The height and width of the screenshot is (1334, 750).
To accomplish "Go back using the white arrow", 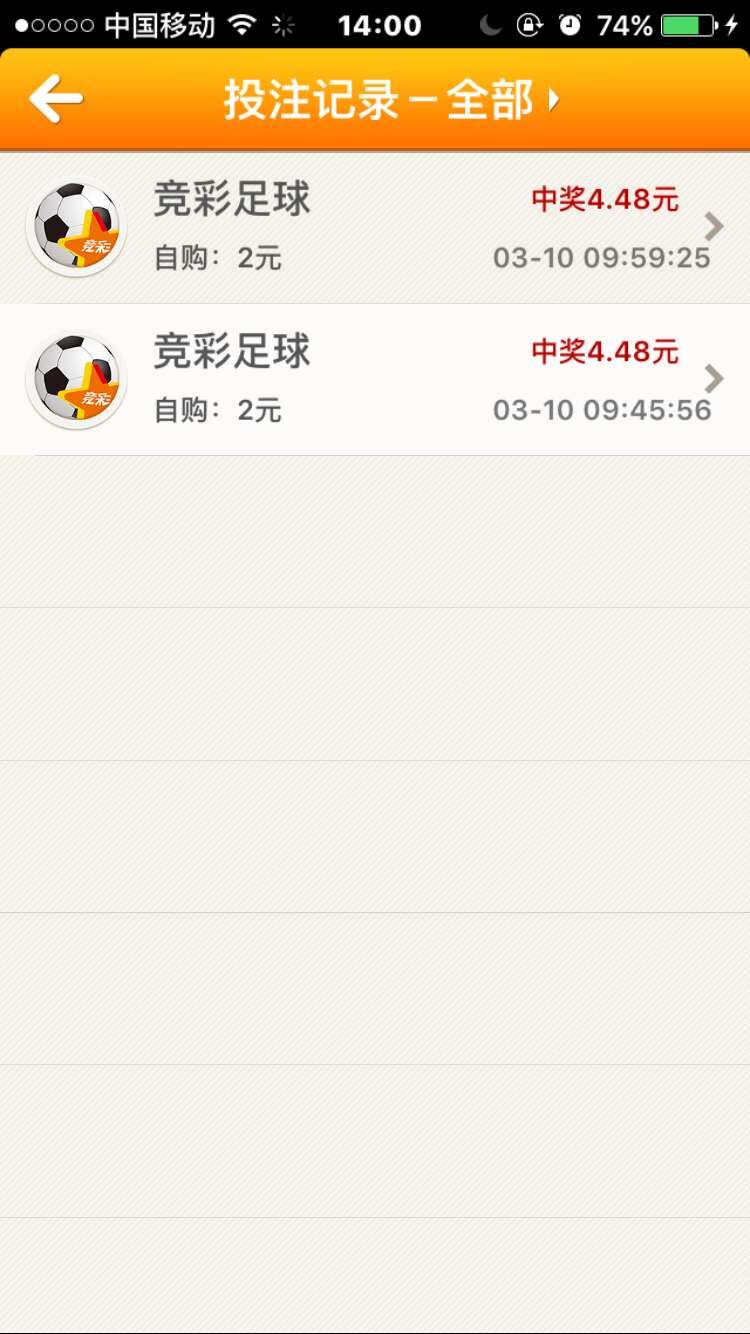I will [x=56, y=99].
